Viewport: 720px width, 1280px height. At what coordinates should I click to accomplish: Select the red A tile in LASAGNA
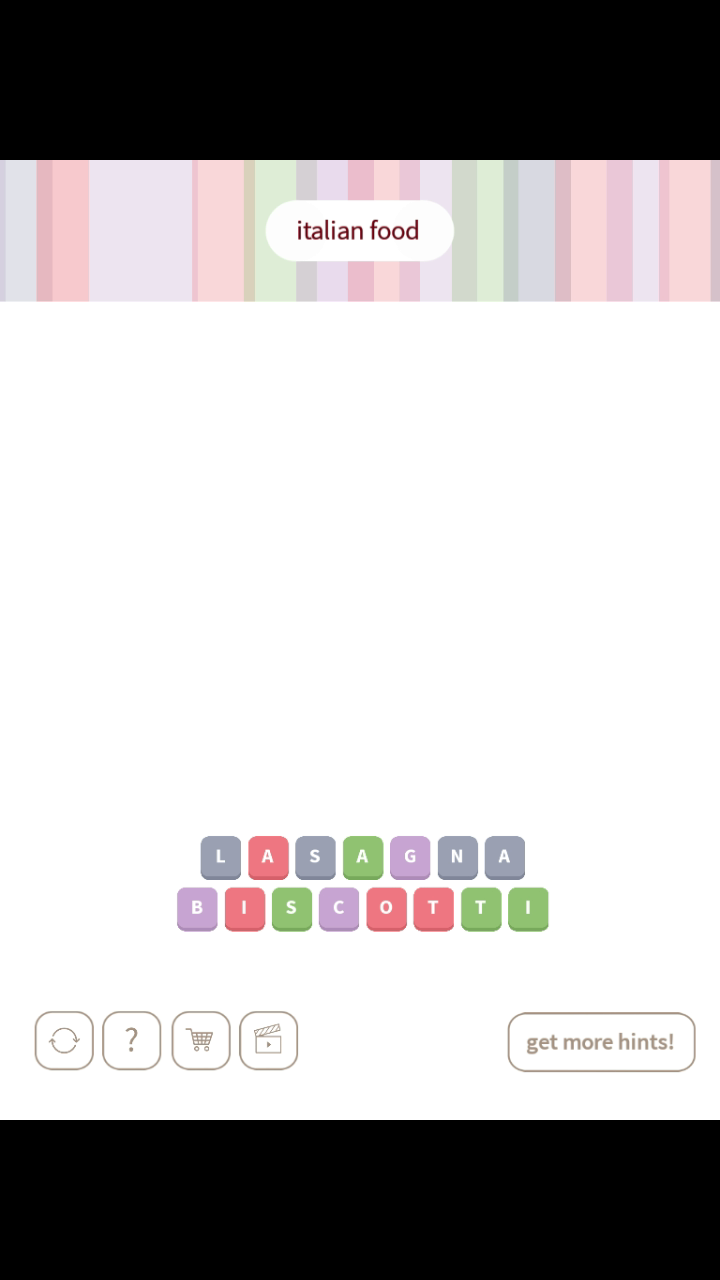268,857
